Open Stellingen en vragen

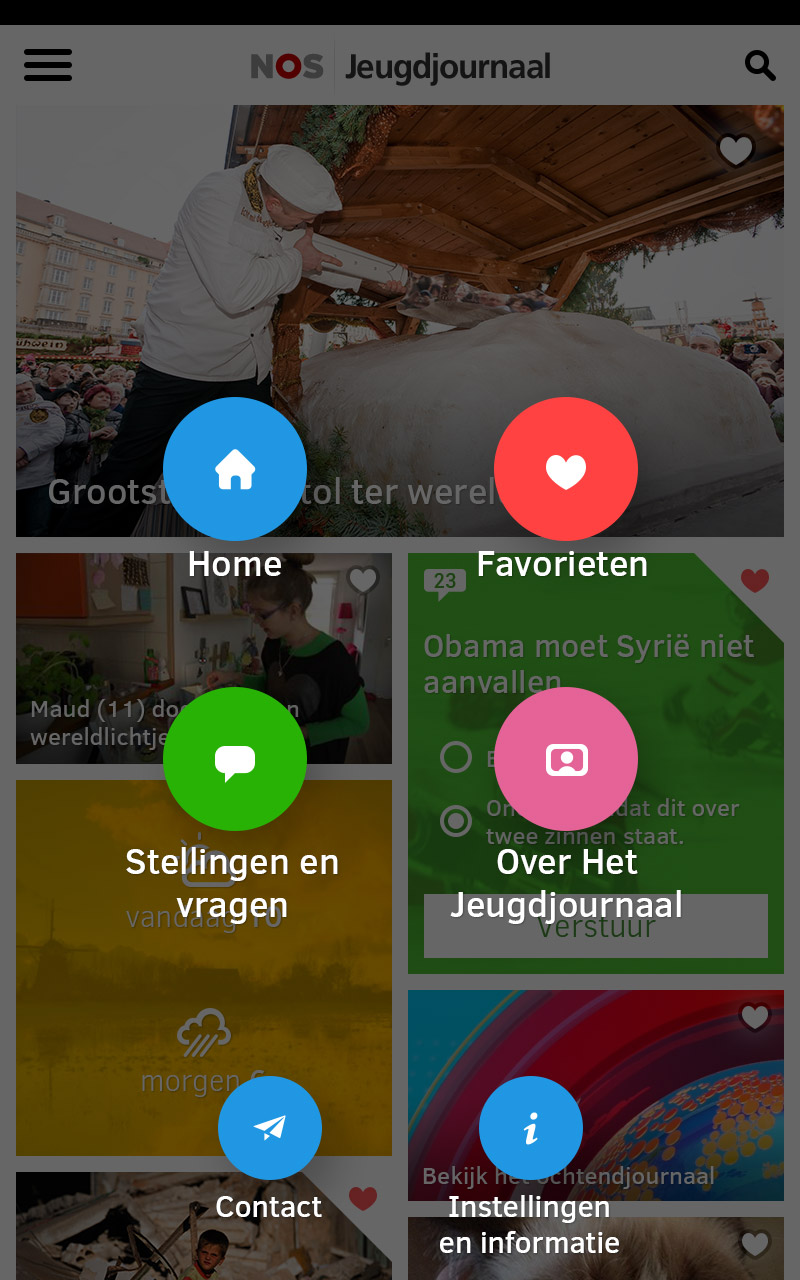coord(235,759)
